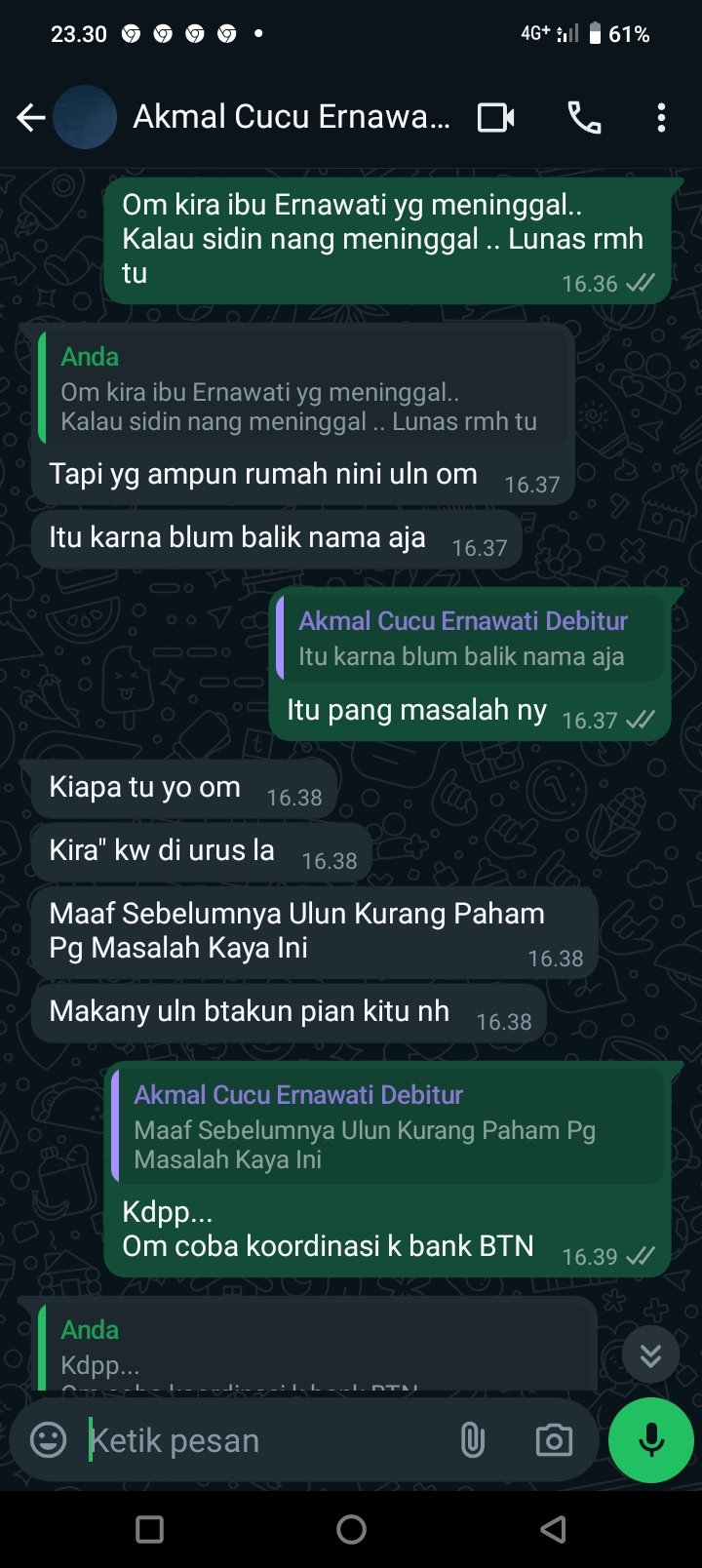702x1568 pixels.
Task: Attach a file with the paperclip icon
Action: (x=472, y=1440)
